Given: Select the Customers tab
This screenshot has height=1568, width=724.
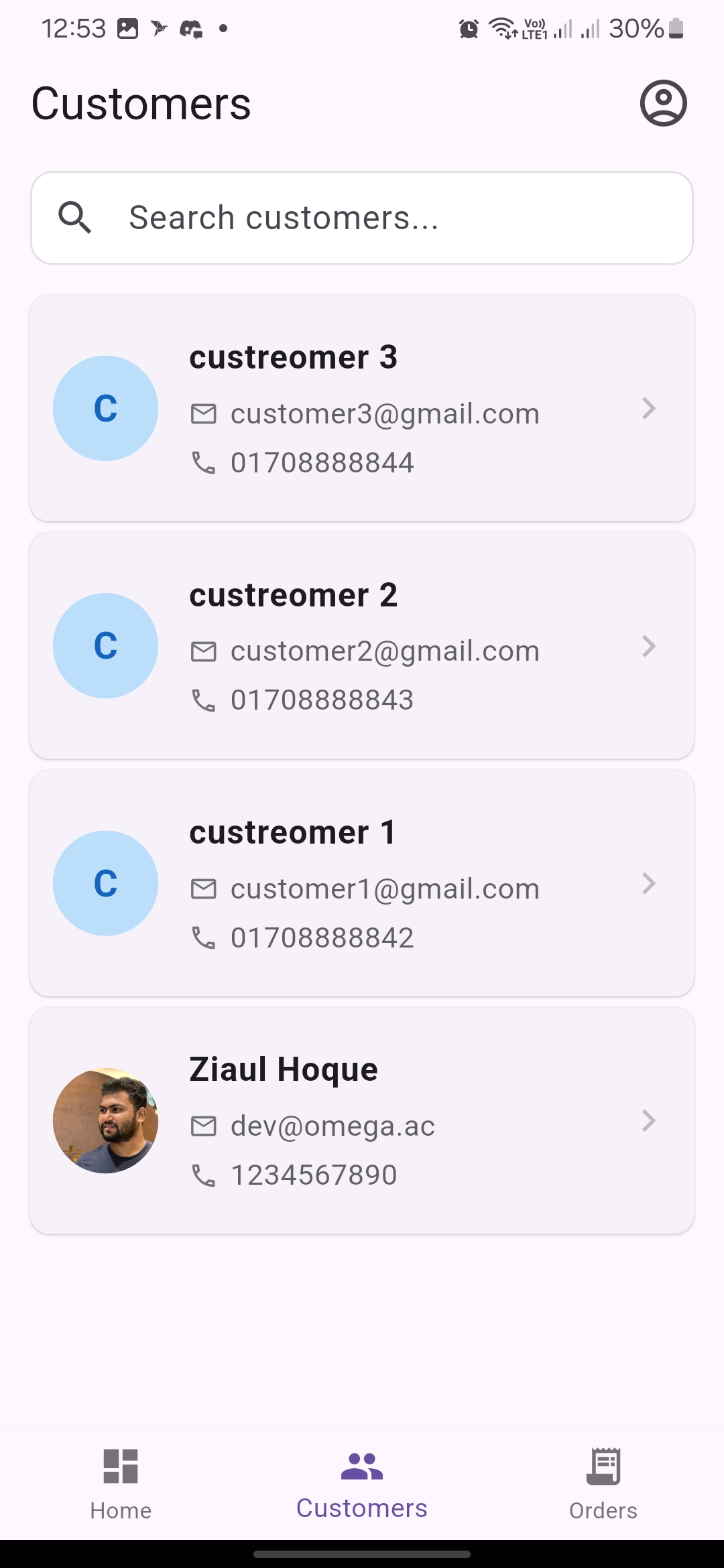Looking at the screenshot, I should [362, 1482].
